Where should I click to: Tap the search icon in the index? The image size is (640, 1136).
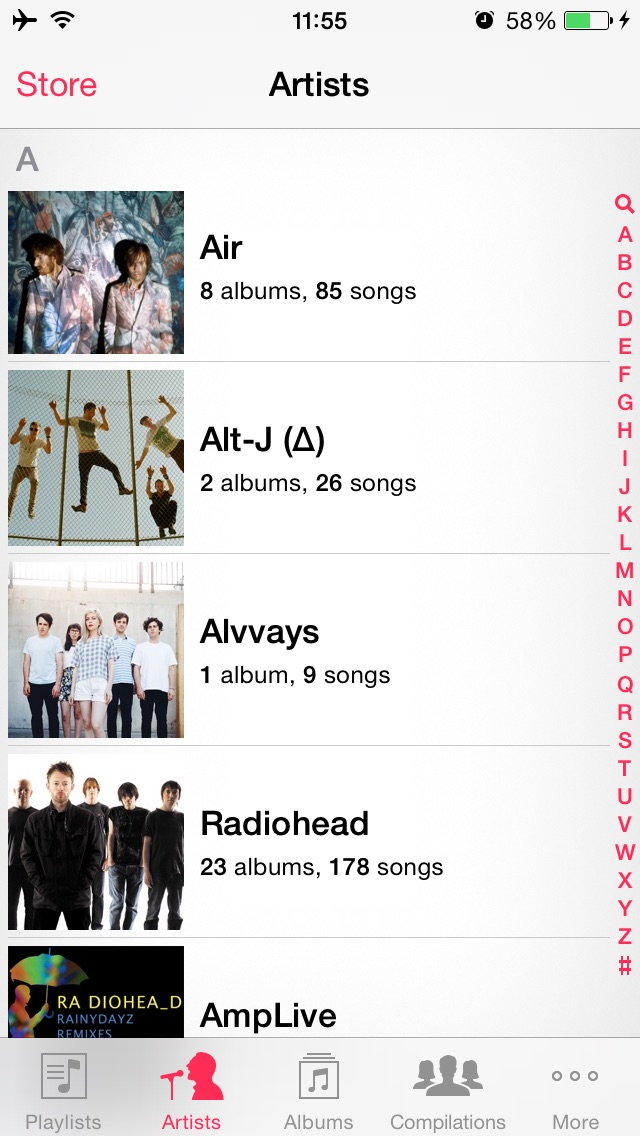[x=624, y=205]
